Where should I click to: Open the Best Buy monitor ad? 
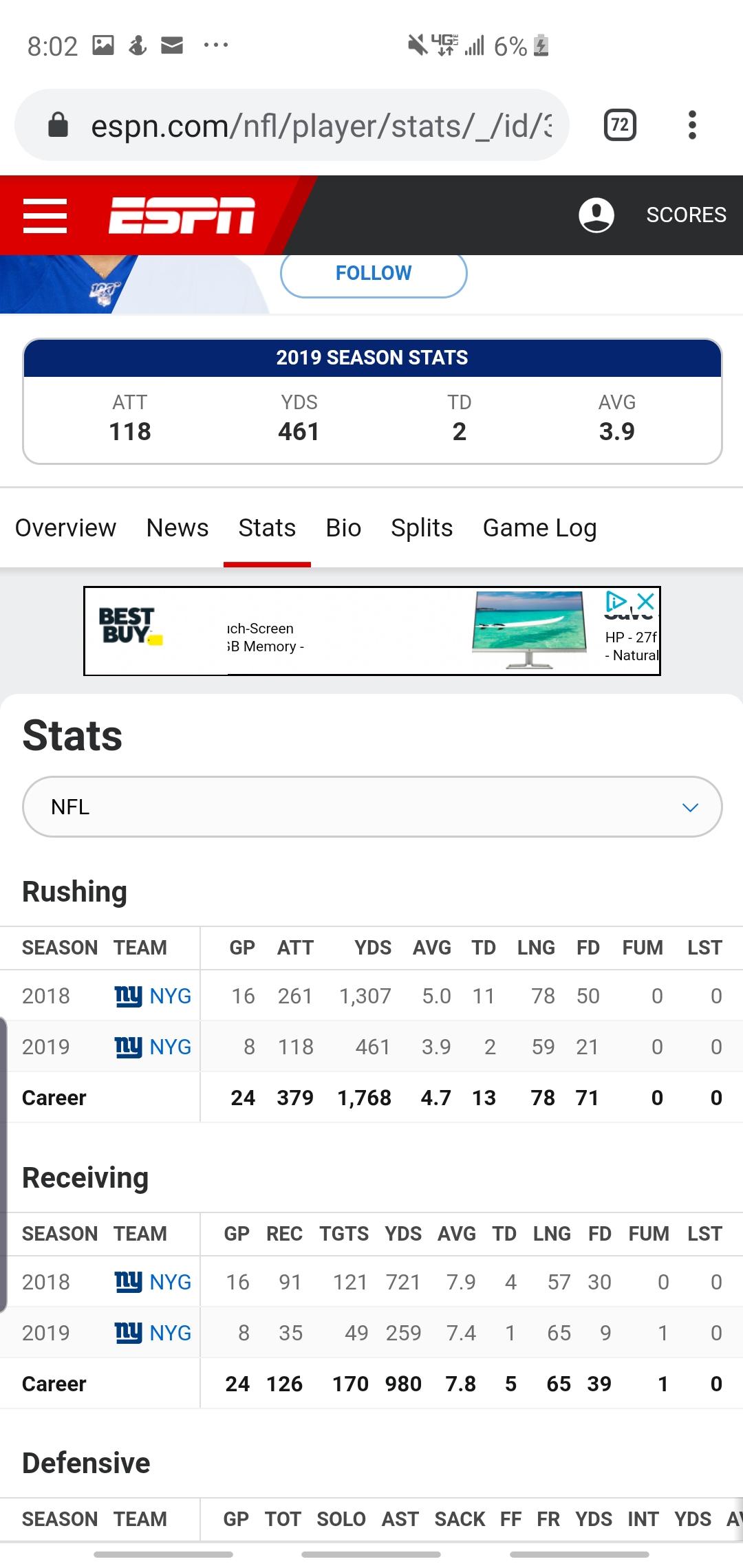click(372, 631)
